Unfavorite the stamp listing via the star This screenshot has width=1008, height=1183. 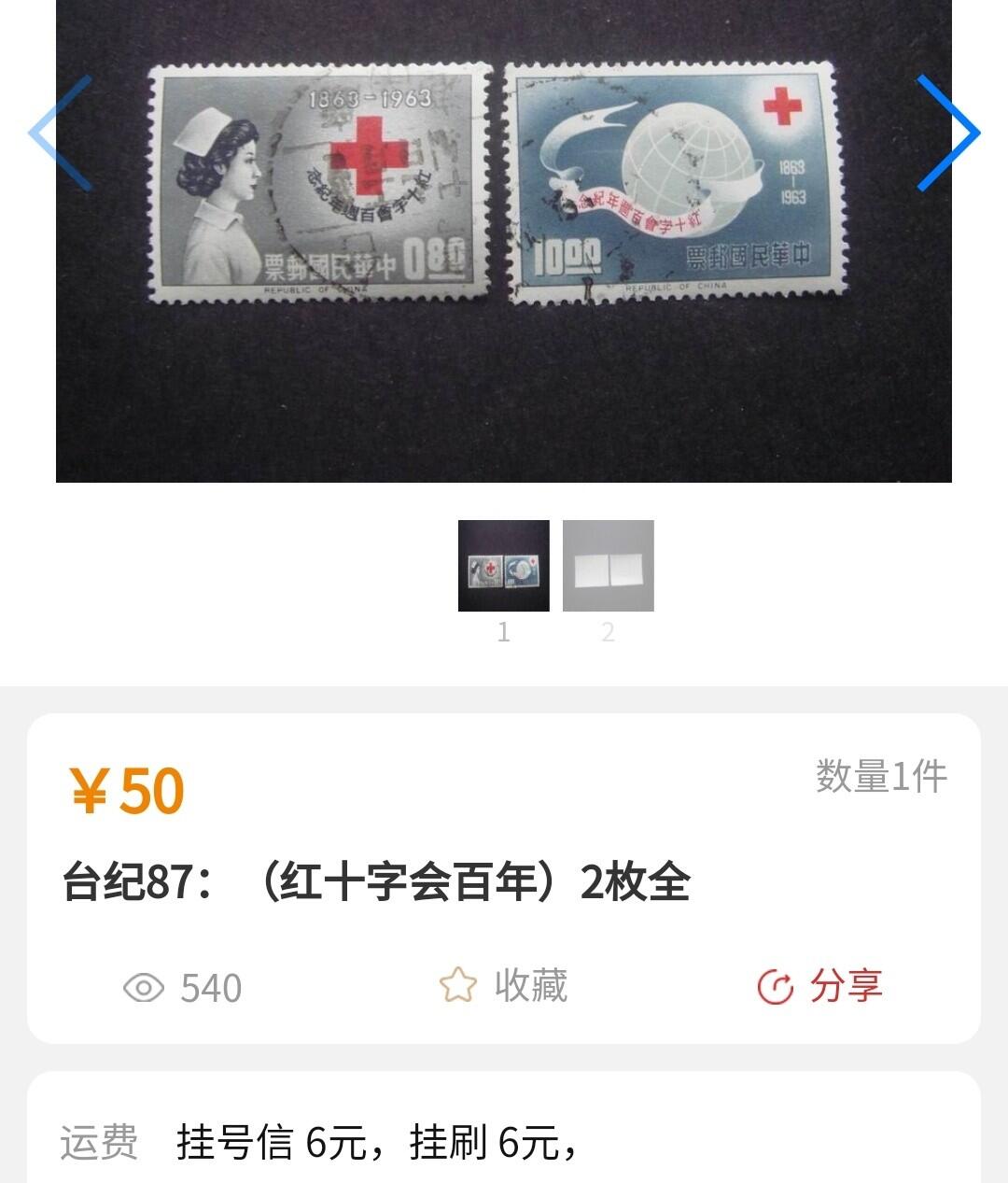point(458,984)
